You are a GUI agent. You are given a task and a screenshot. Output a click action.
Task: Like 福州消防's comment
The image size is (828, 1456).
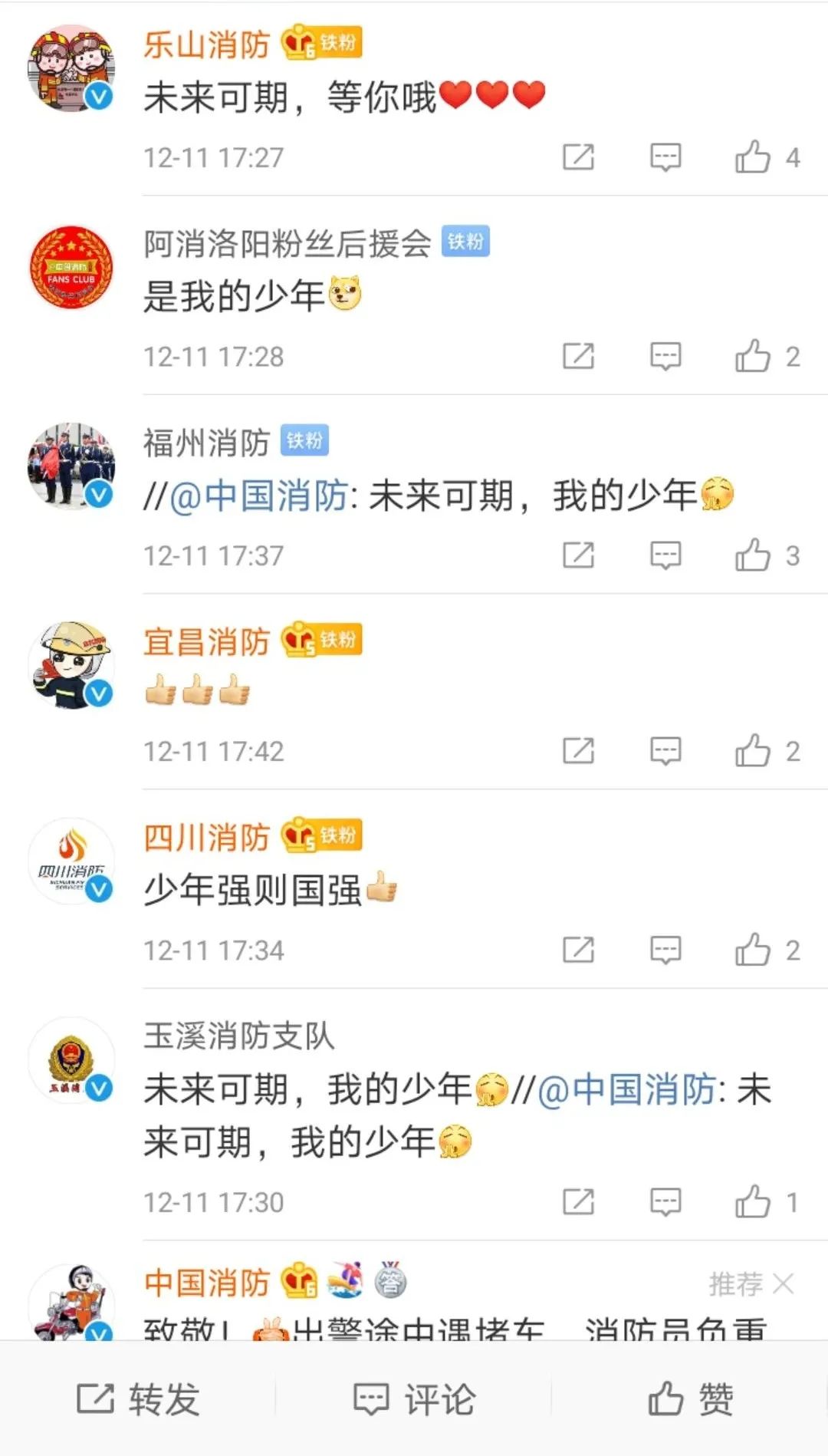click(x=754, y=555)
